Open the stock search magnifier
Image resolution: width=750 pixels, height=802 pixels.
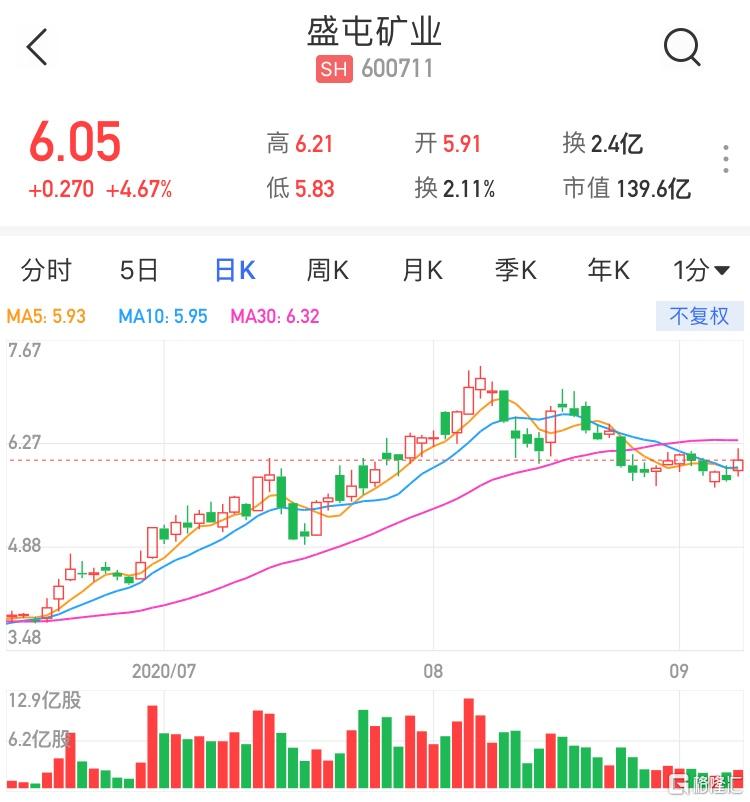(x=682, y=46)
